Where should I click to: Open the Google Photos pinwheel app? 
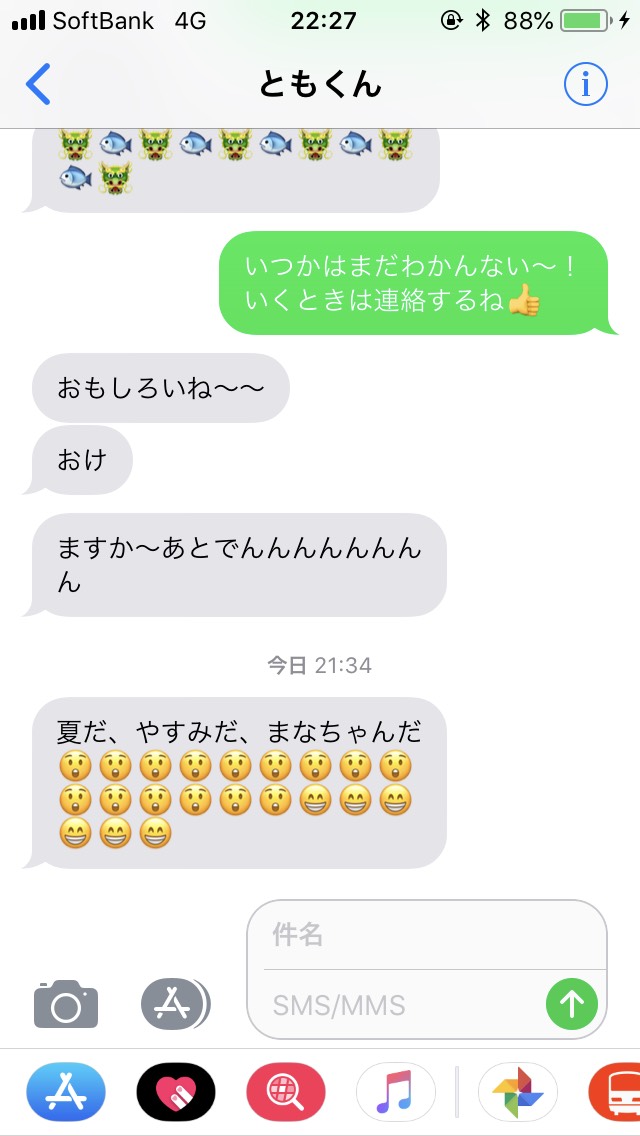(x=517, y=1090)
